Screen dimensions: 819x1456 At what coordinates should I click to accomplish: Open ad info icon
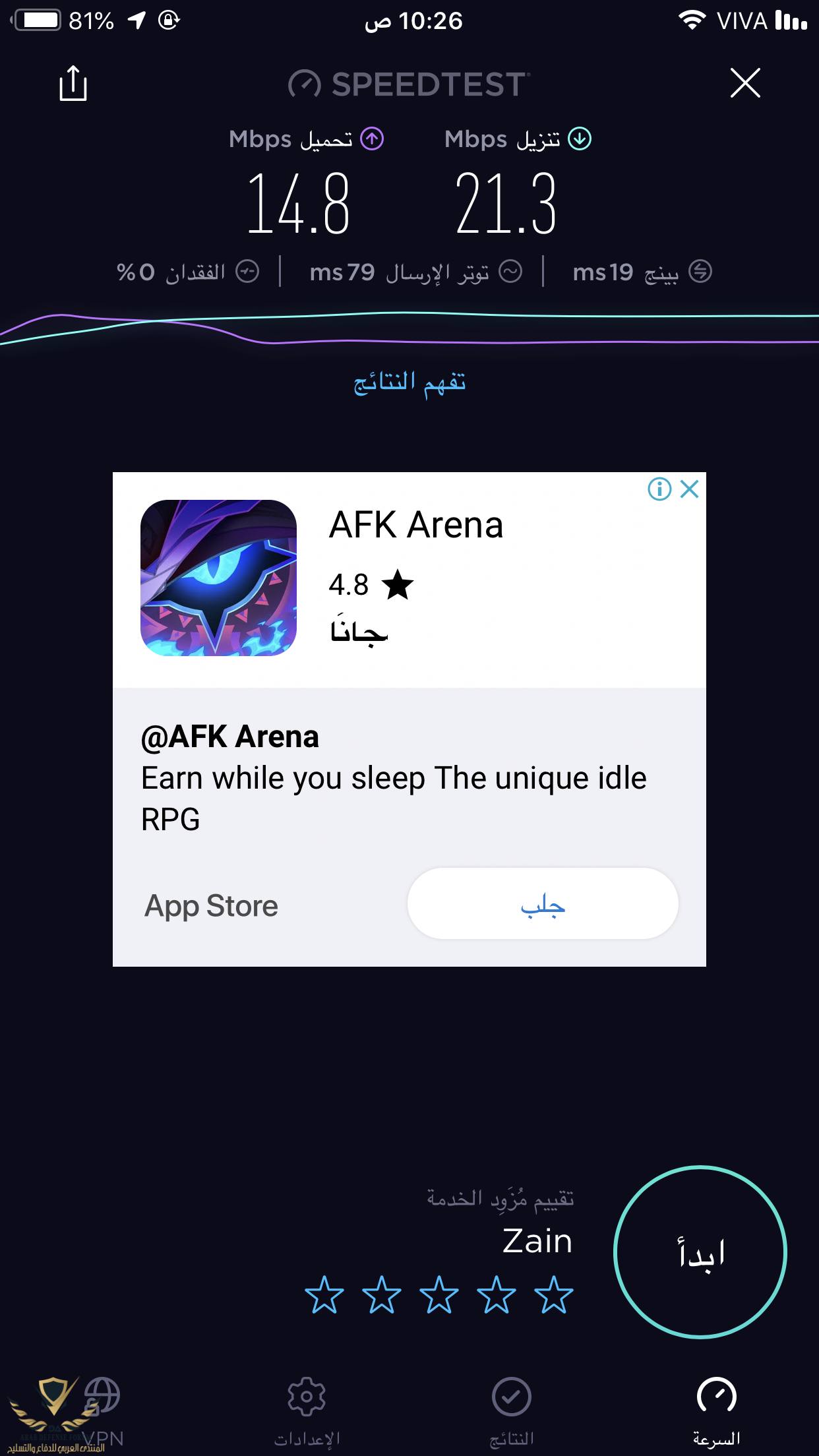659,489
